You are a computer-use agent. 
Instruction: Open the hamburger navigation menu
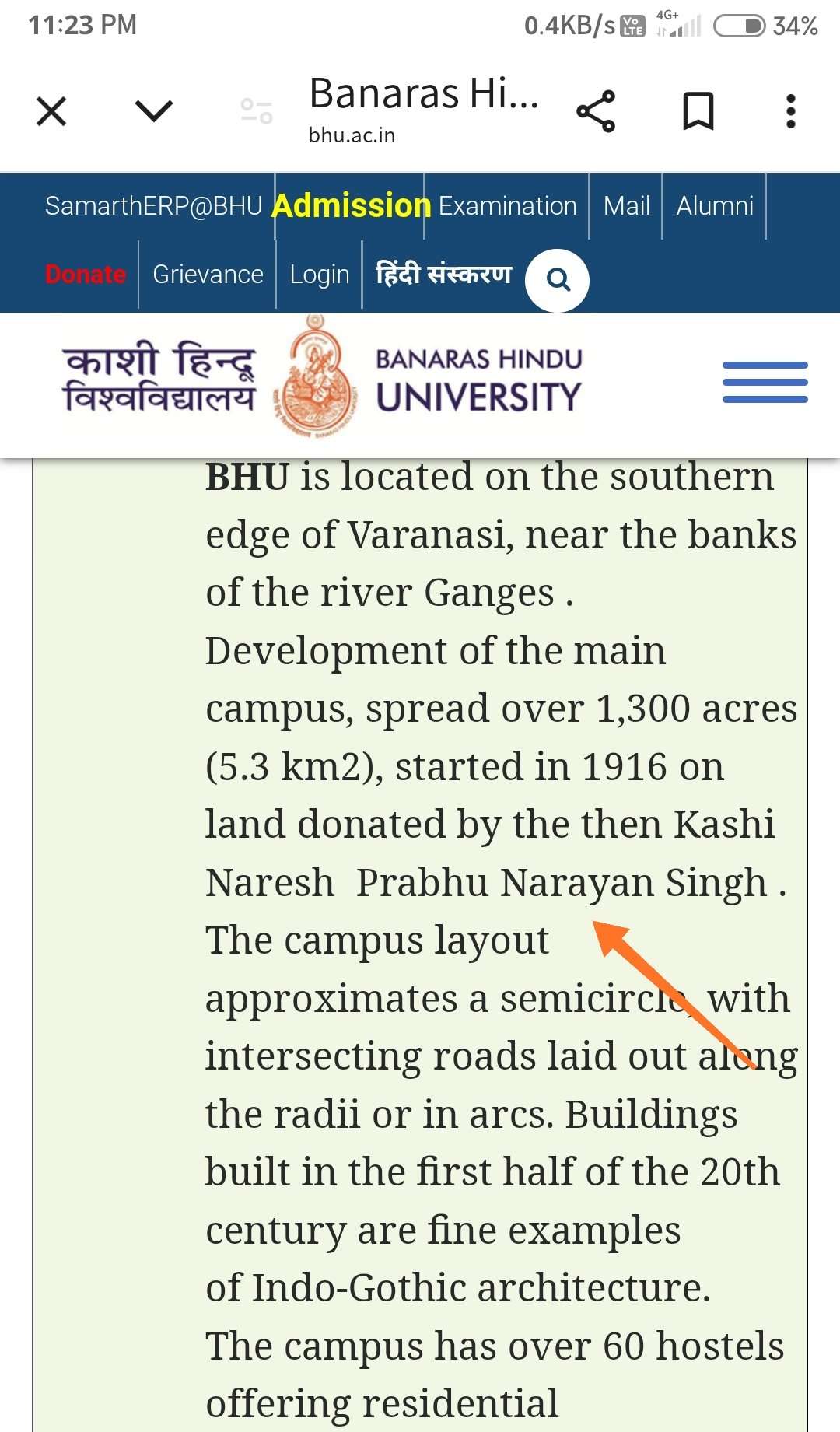pos(765,382)
